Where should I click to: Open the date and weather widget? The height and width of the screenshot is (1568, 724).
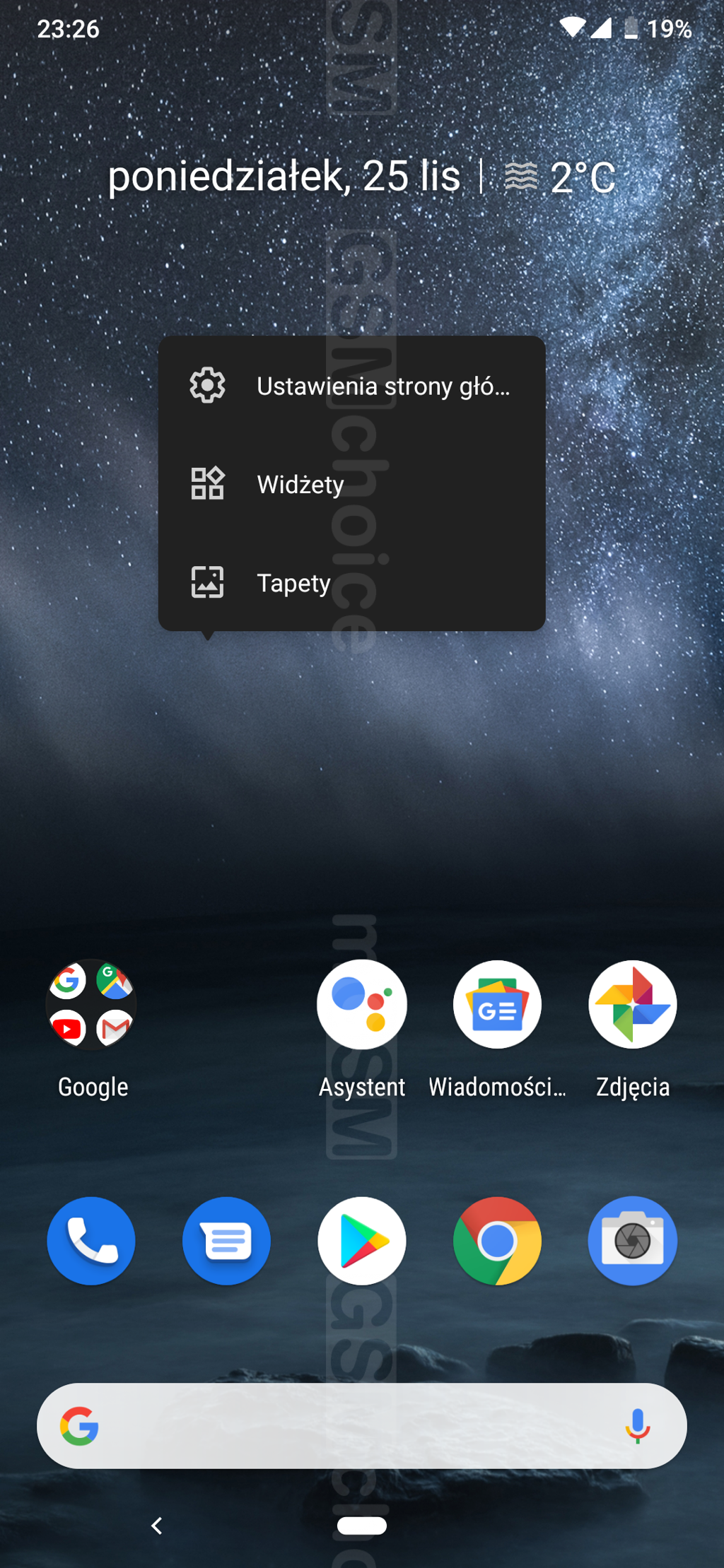tap(361, 177)
